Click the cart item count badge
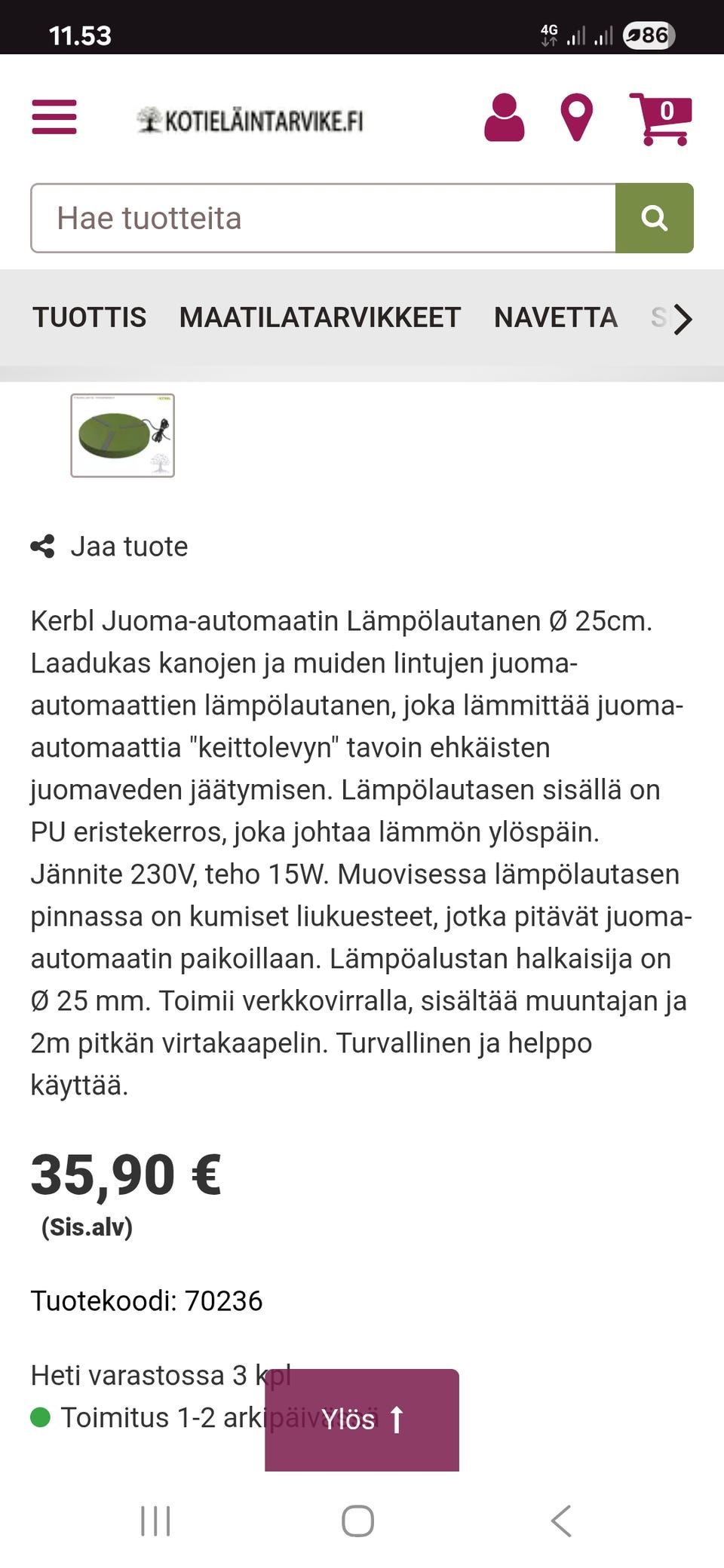This screenshot has height=1568, width=724. (669, 112)
